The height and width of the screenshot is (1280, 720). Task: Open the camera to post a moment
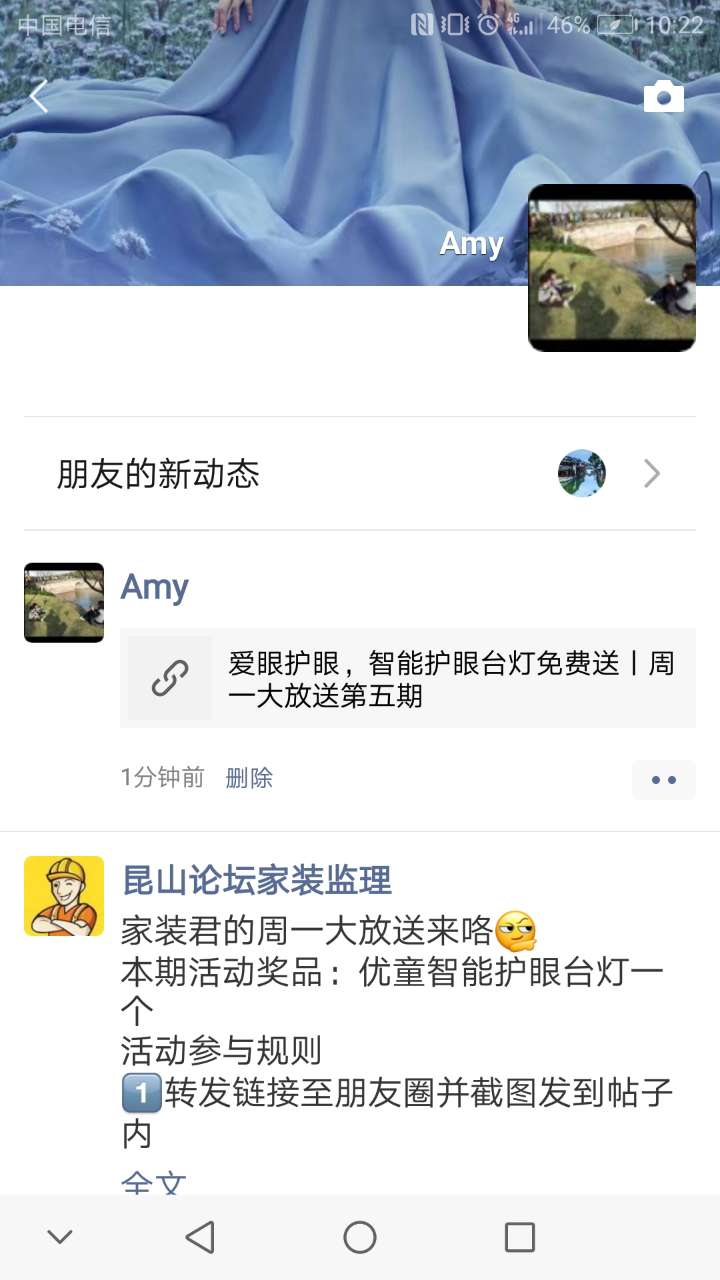click(663, 97)
